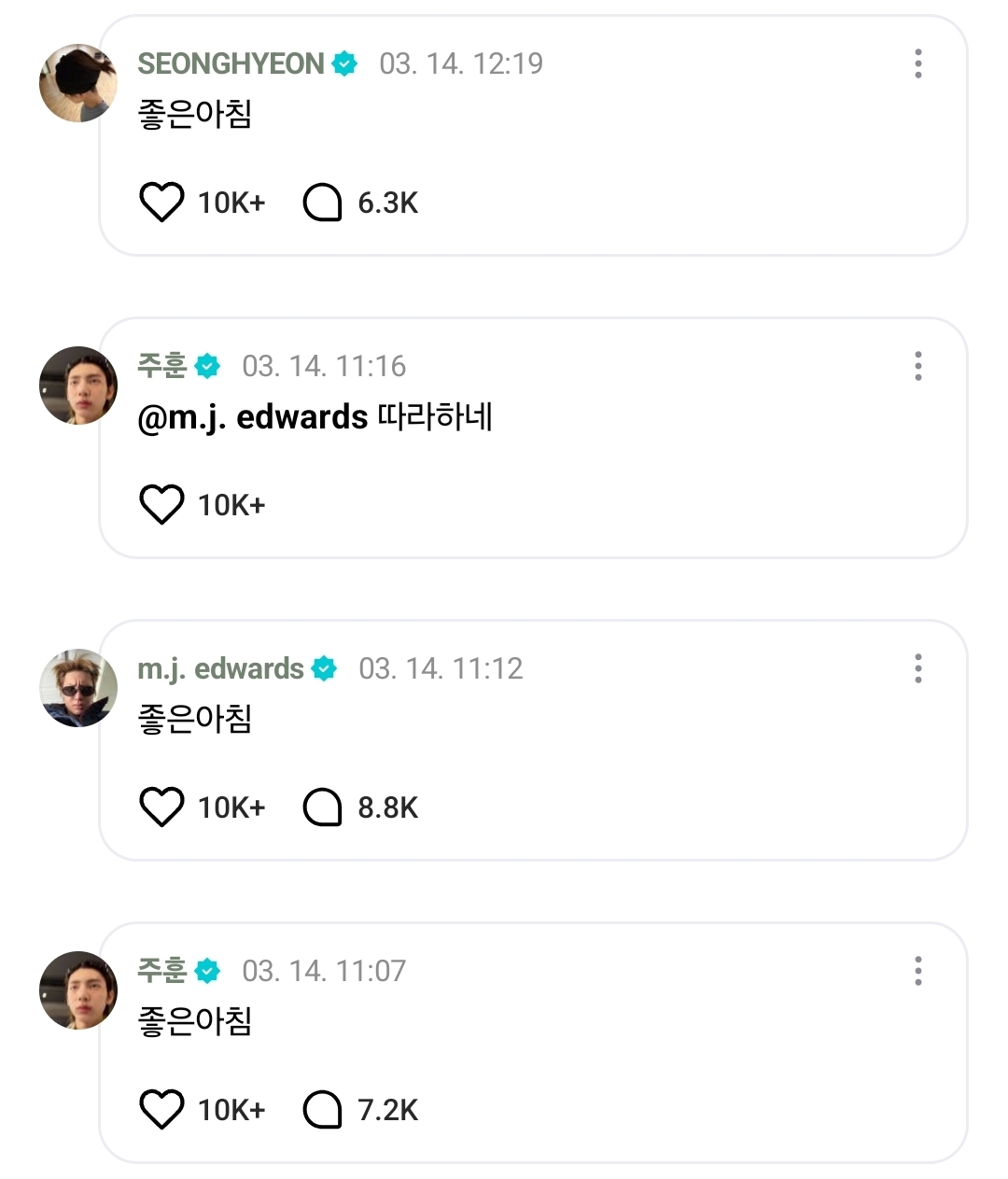The width and height of the screenshot is (1008, 1179).
Task: Click 주훈's verified checkmark on 11:16 post
Action: 207,366
